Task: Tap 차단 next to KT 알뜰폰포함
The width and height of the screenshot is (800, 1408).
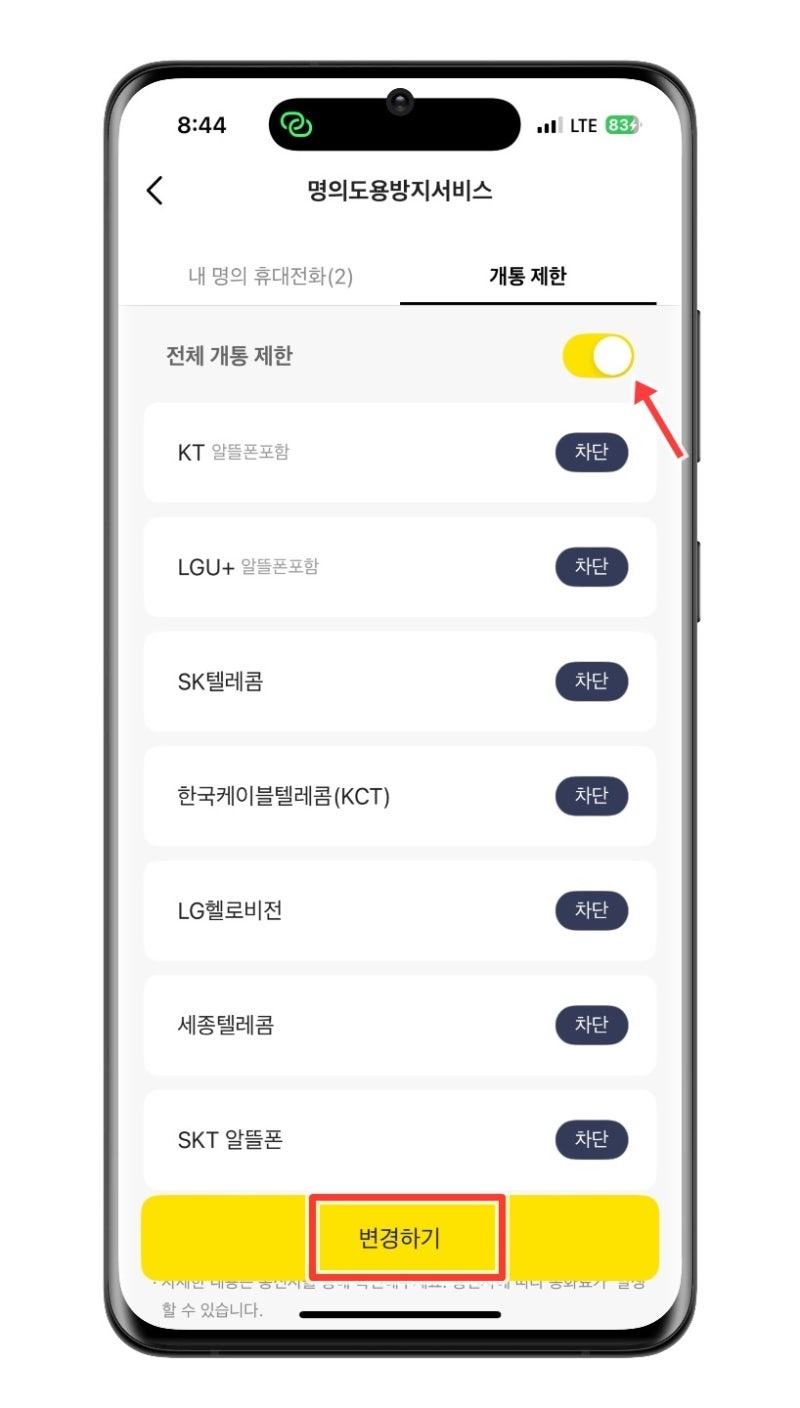Action: pos(592,452)
